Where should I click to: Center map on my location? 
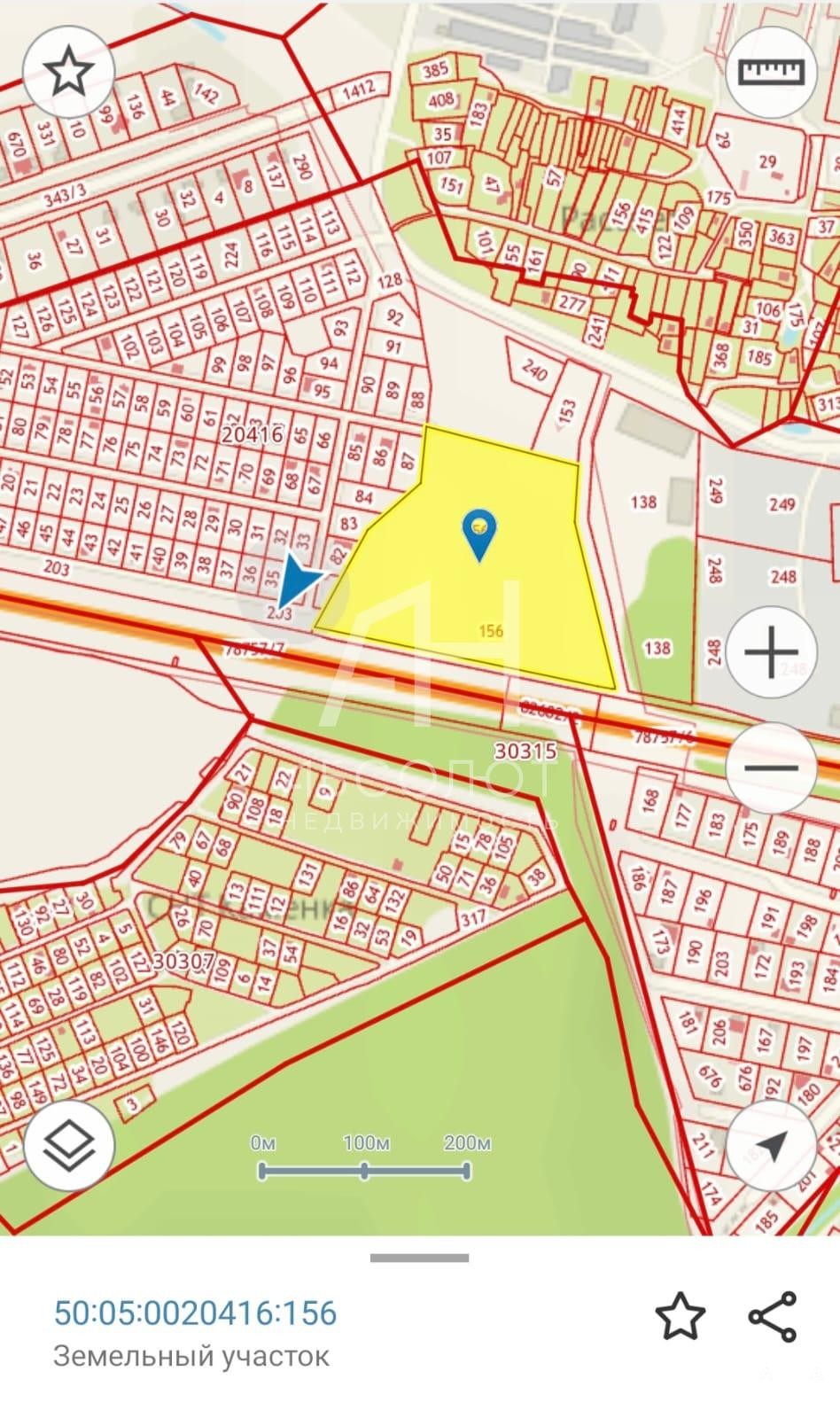tap(770, 1145)
